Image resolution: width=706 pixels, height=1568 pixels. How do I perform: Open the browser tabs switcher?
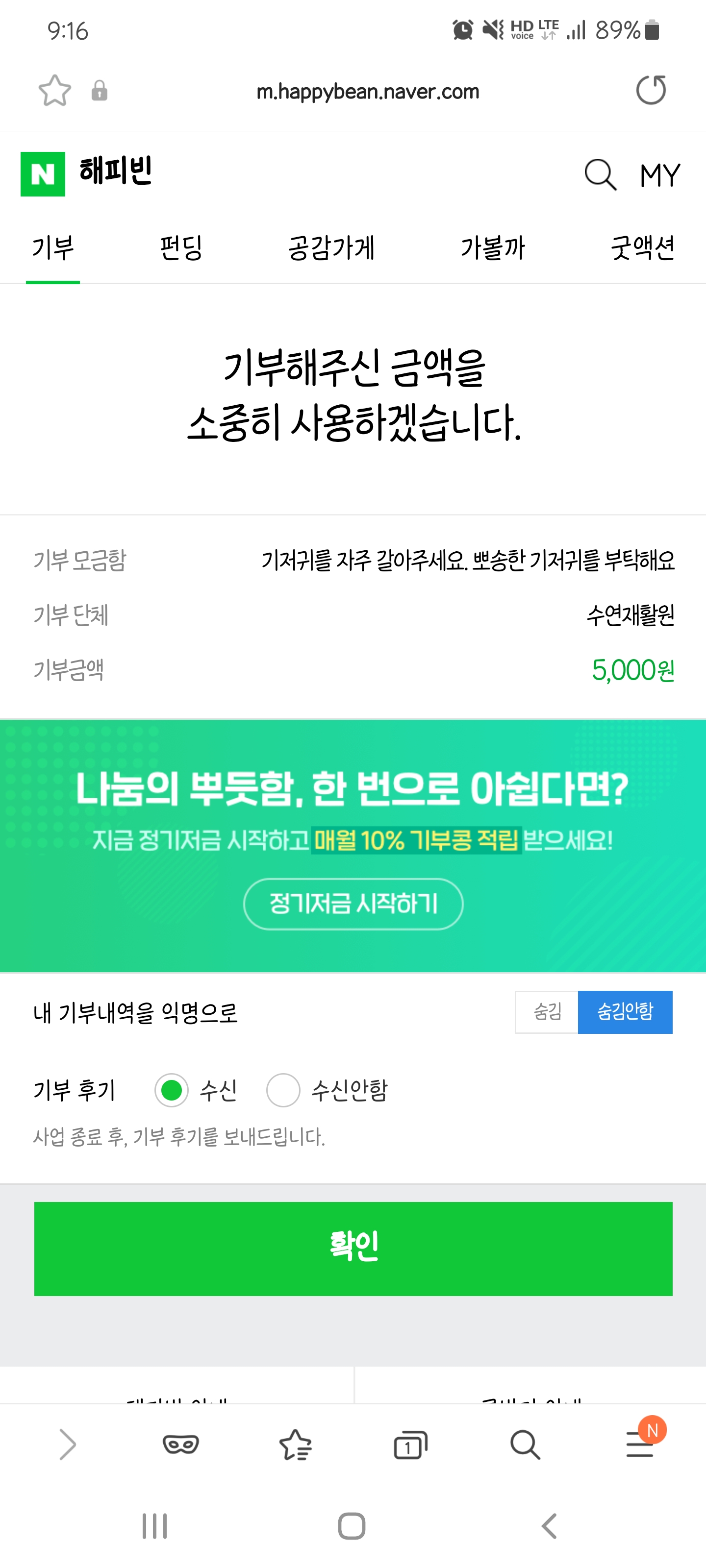point(410,1445)
